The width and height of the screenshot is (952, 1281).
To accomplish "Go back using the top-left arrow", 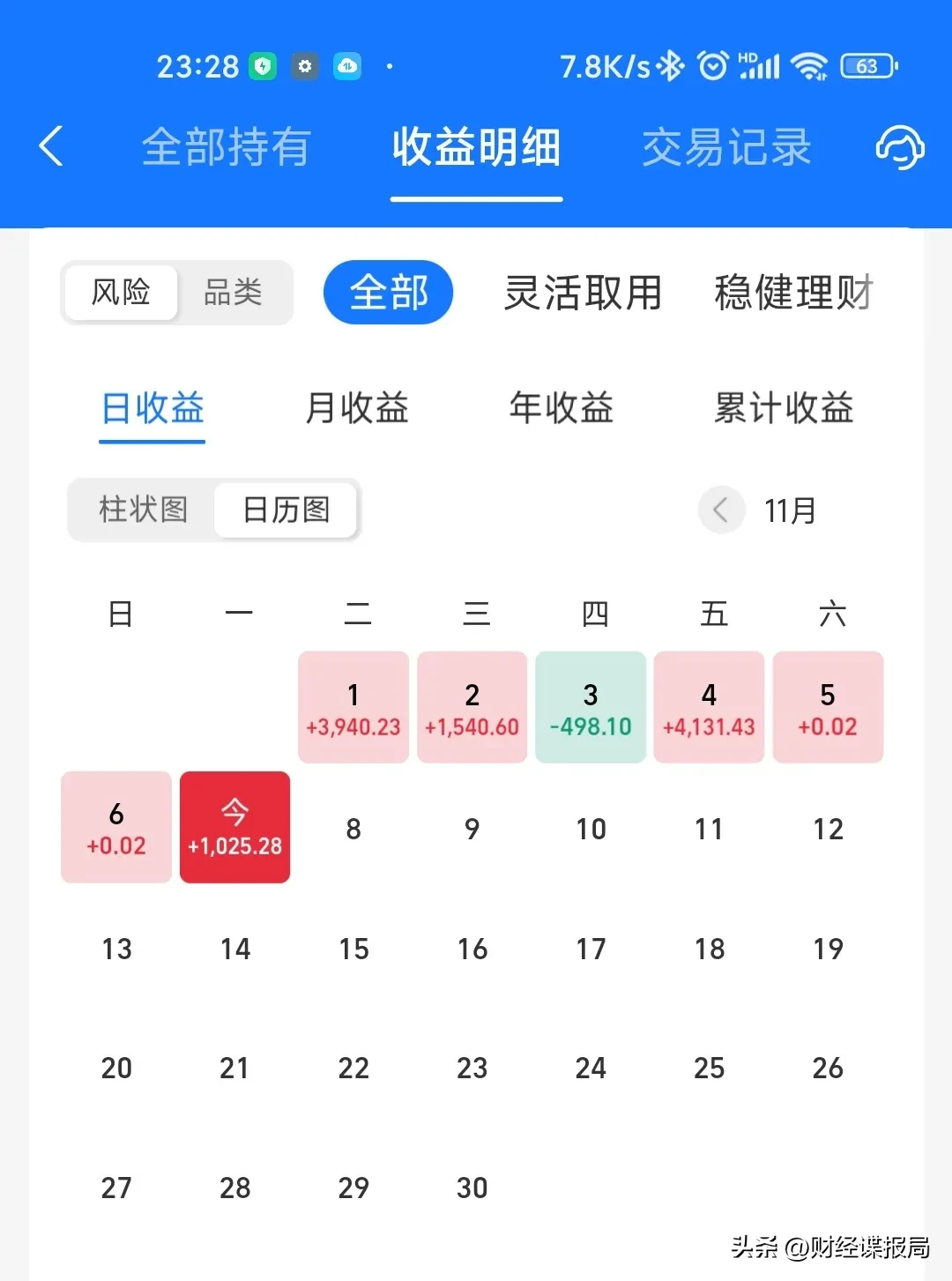I will 52,146.
